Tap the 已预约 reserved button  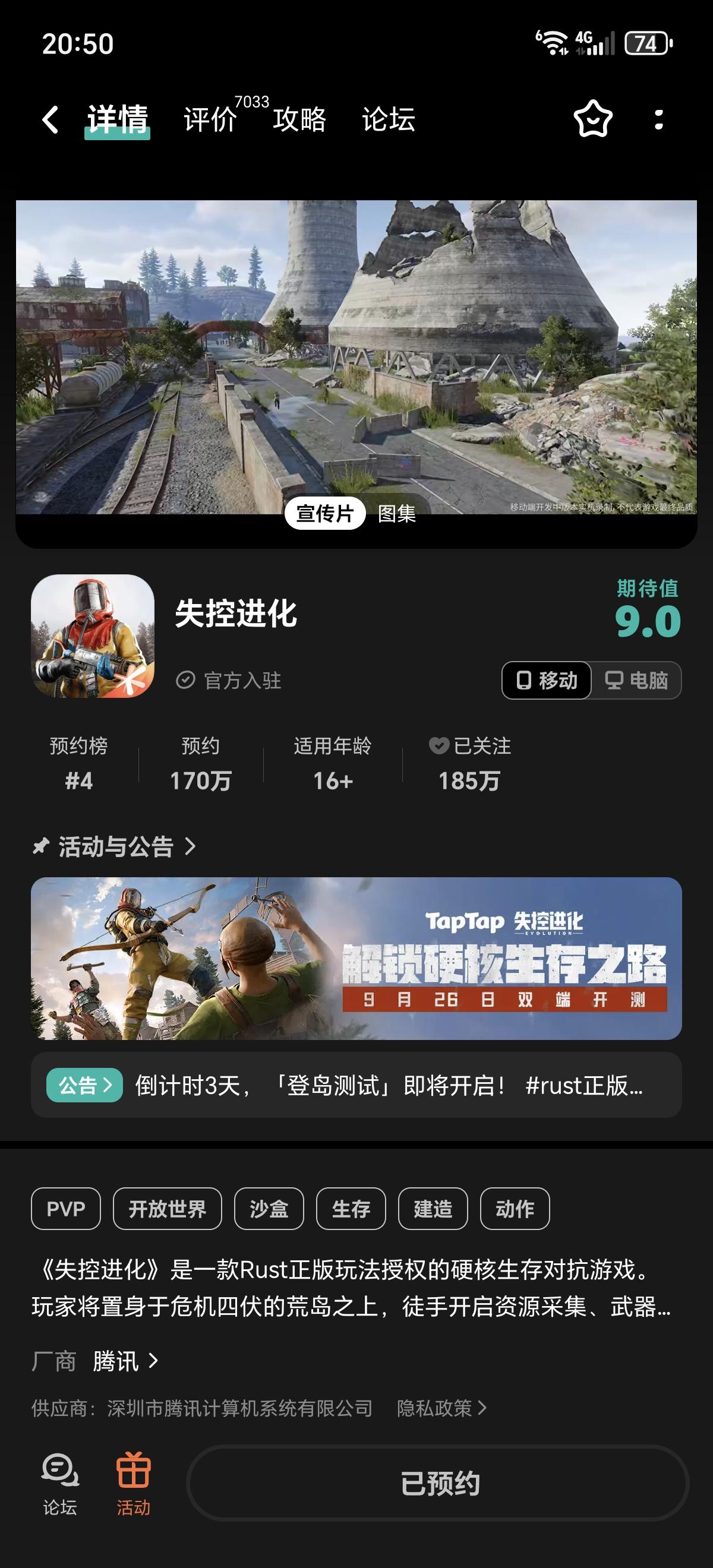pyautogui.click(x=442, y=1484)
